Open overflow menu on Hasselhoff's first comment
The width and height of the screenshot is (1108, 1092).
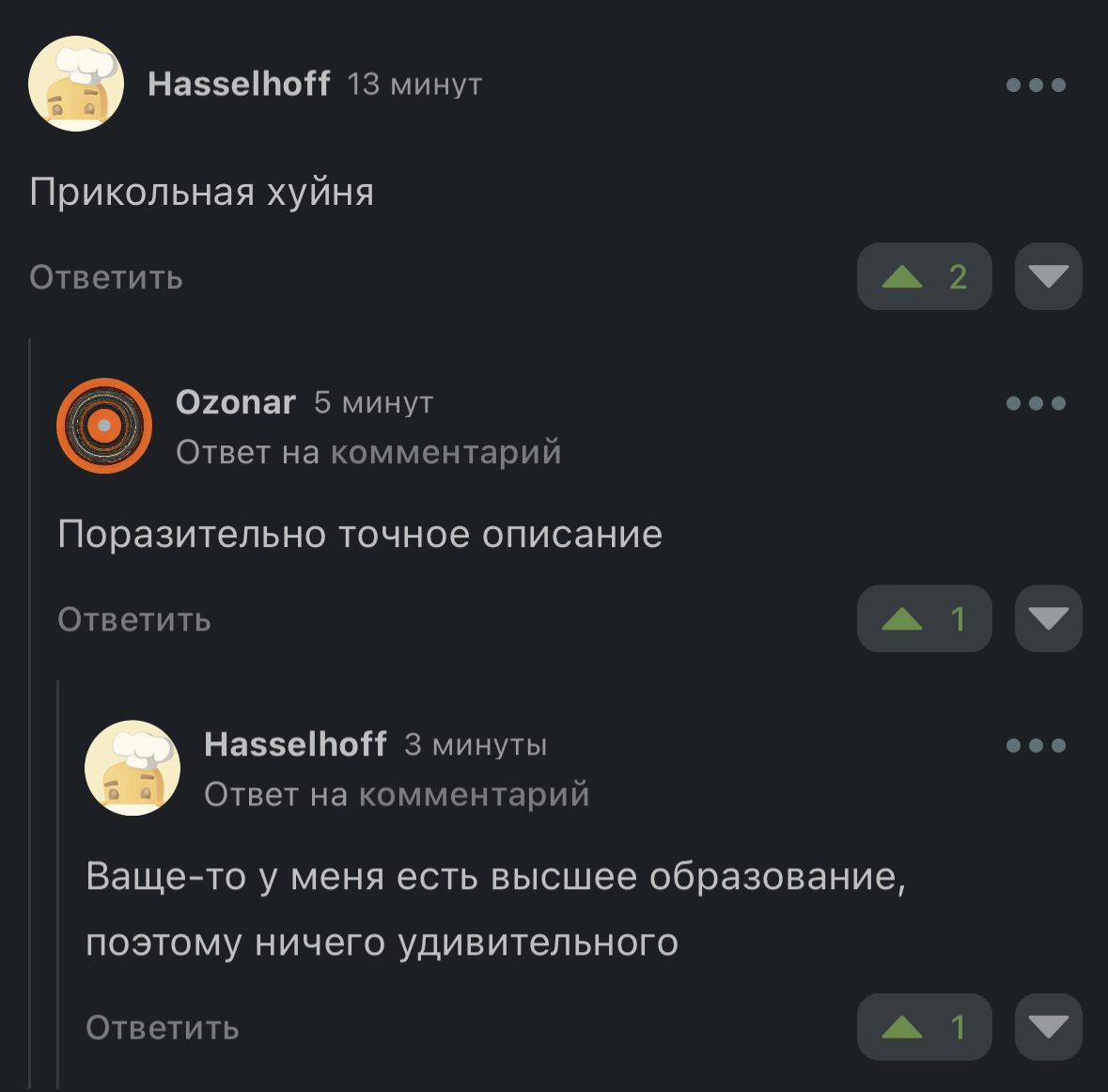coord(1035,85)
